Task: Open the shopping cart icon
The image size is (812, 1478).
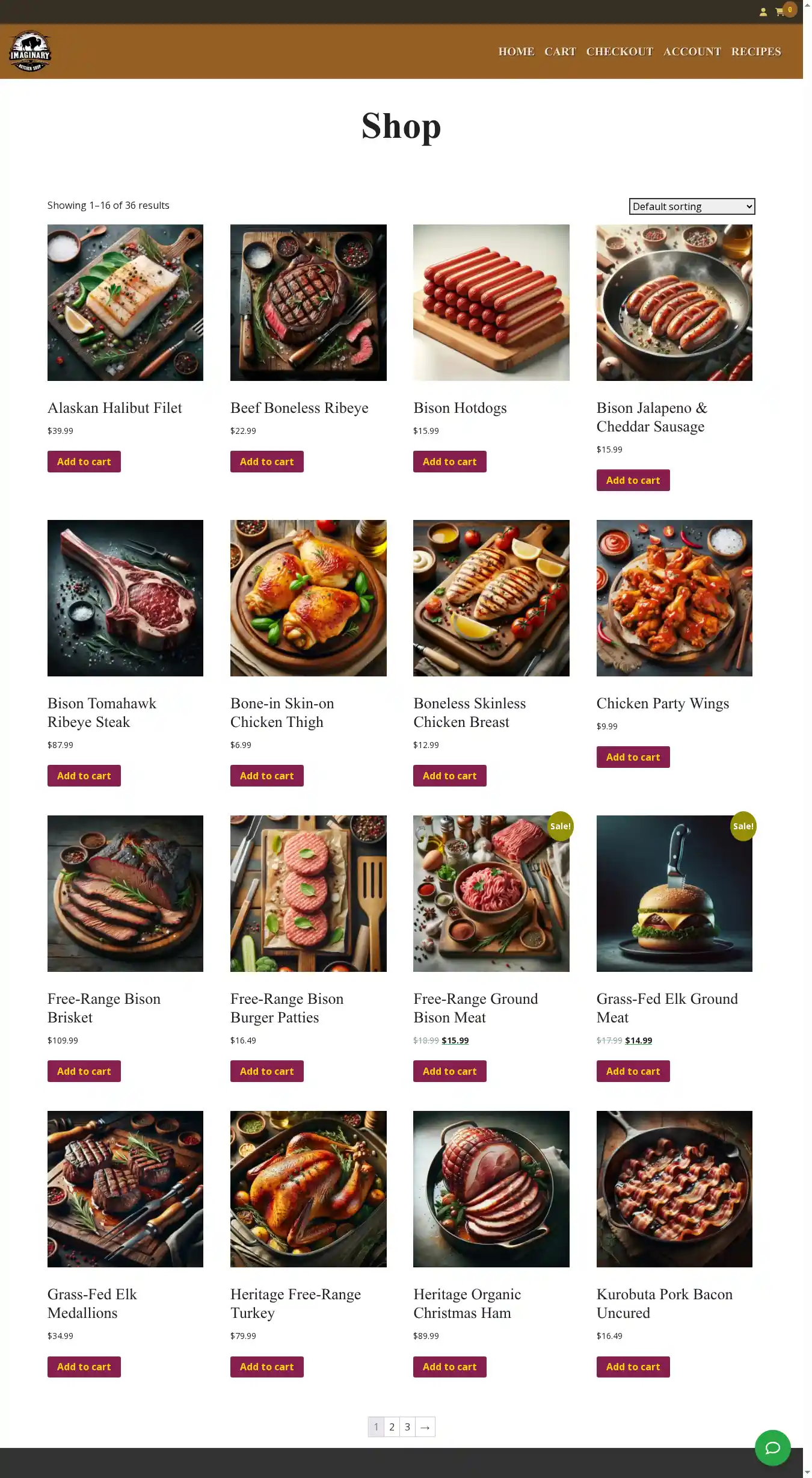Action: coord(780,12)
